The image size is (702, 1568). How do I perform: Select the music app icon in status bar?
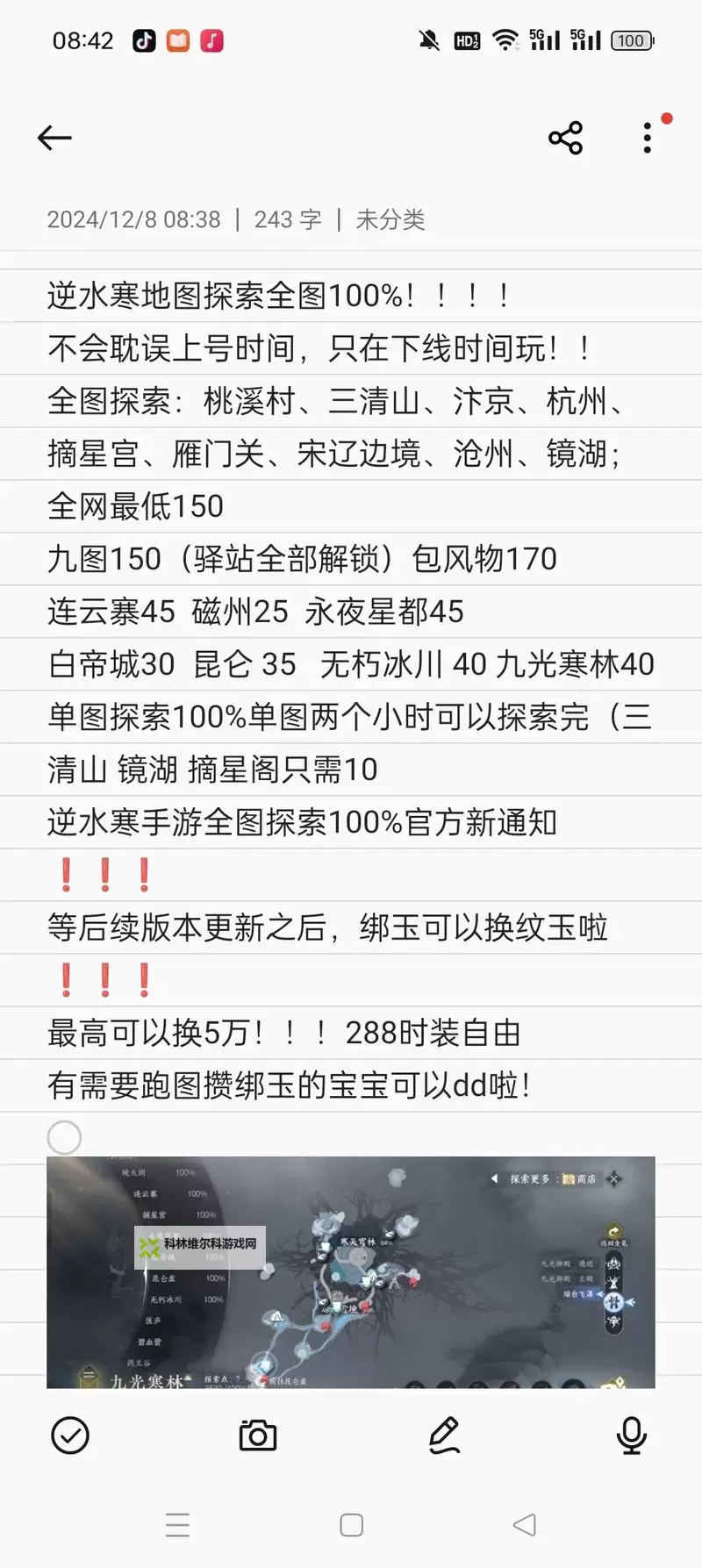(210, 39)
